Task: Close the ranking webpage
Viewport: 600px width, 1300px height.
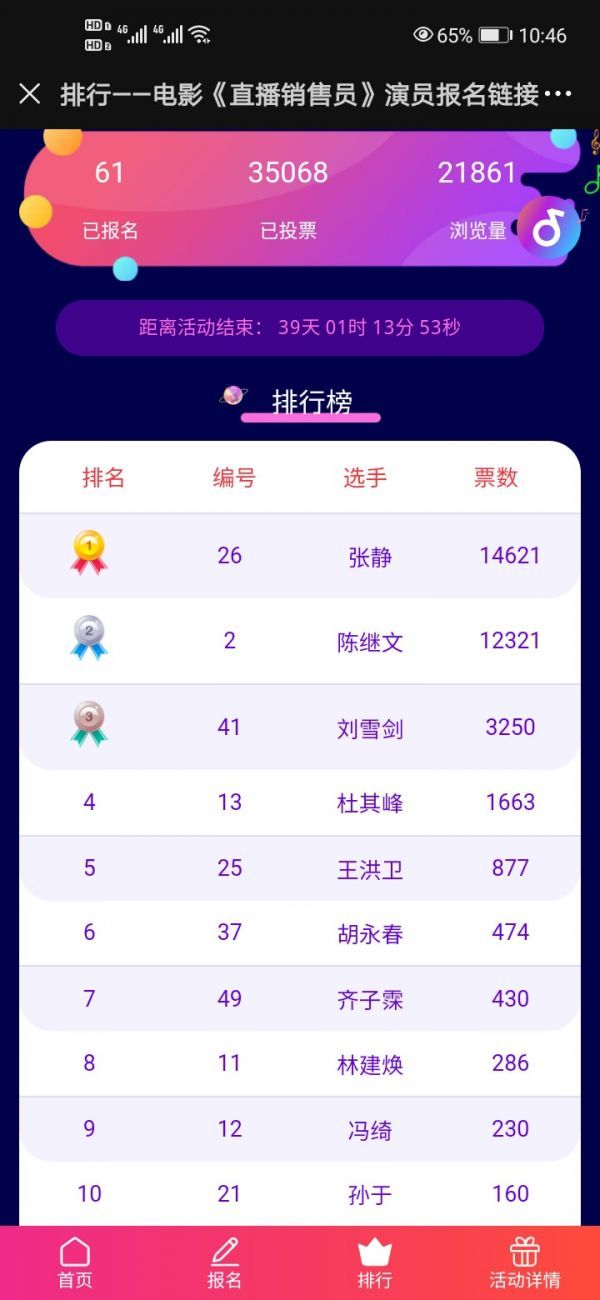Action: pos(29,95)
